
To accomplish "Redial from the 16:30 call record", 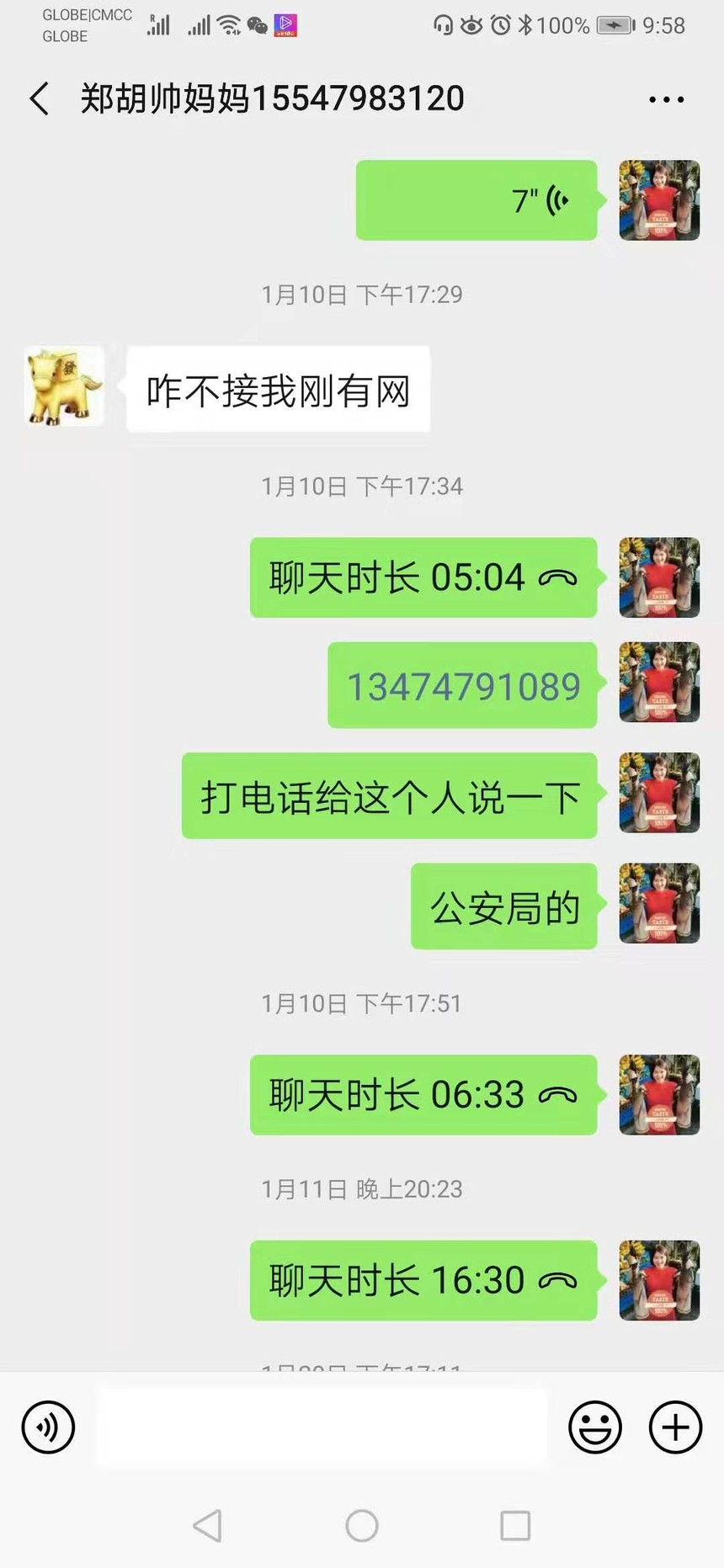I will pos(423,1280).
